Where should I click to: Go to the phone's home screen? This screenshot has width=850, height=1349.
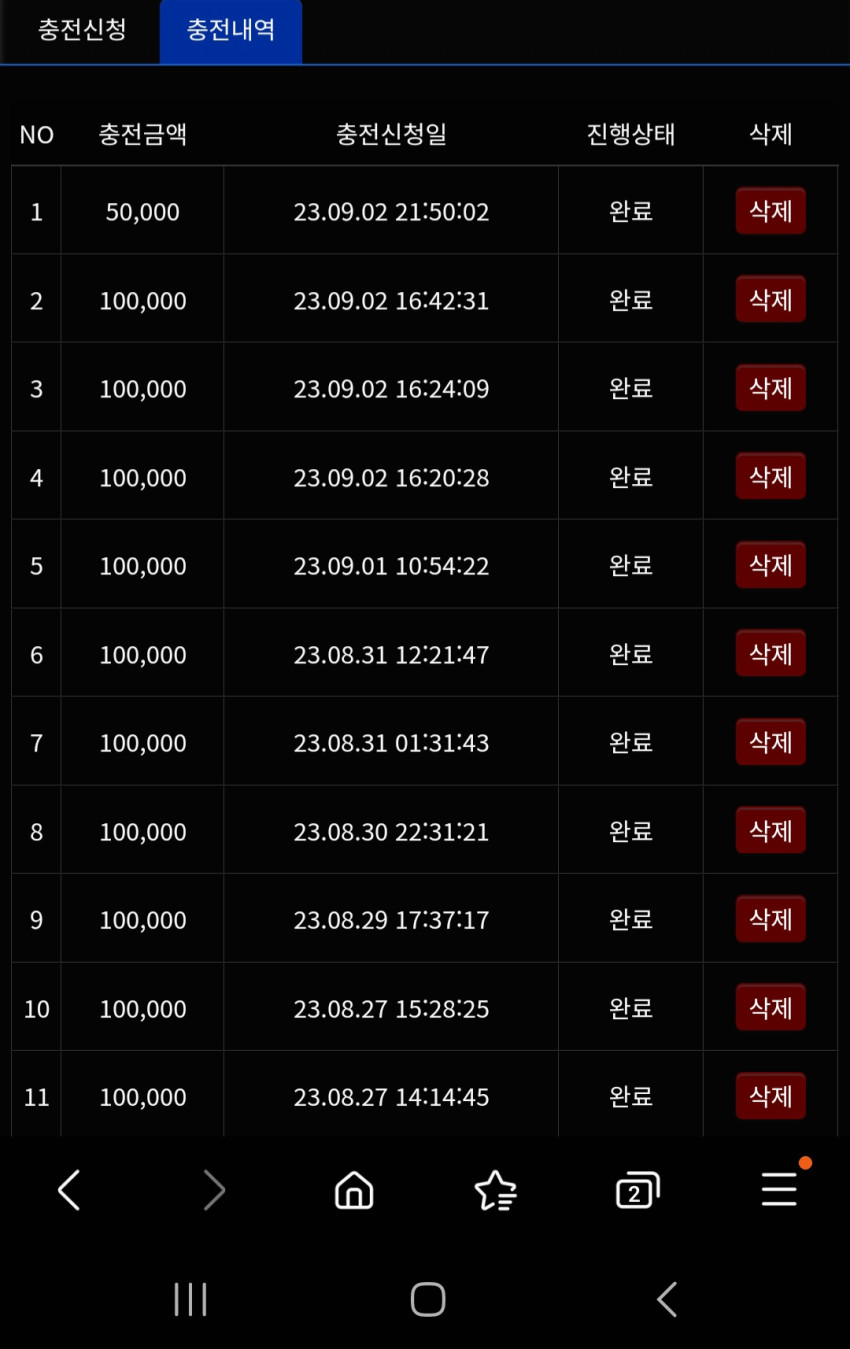(x=427, y=1299)
